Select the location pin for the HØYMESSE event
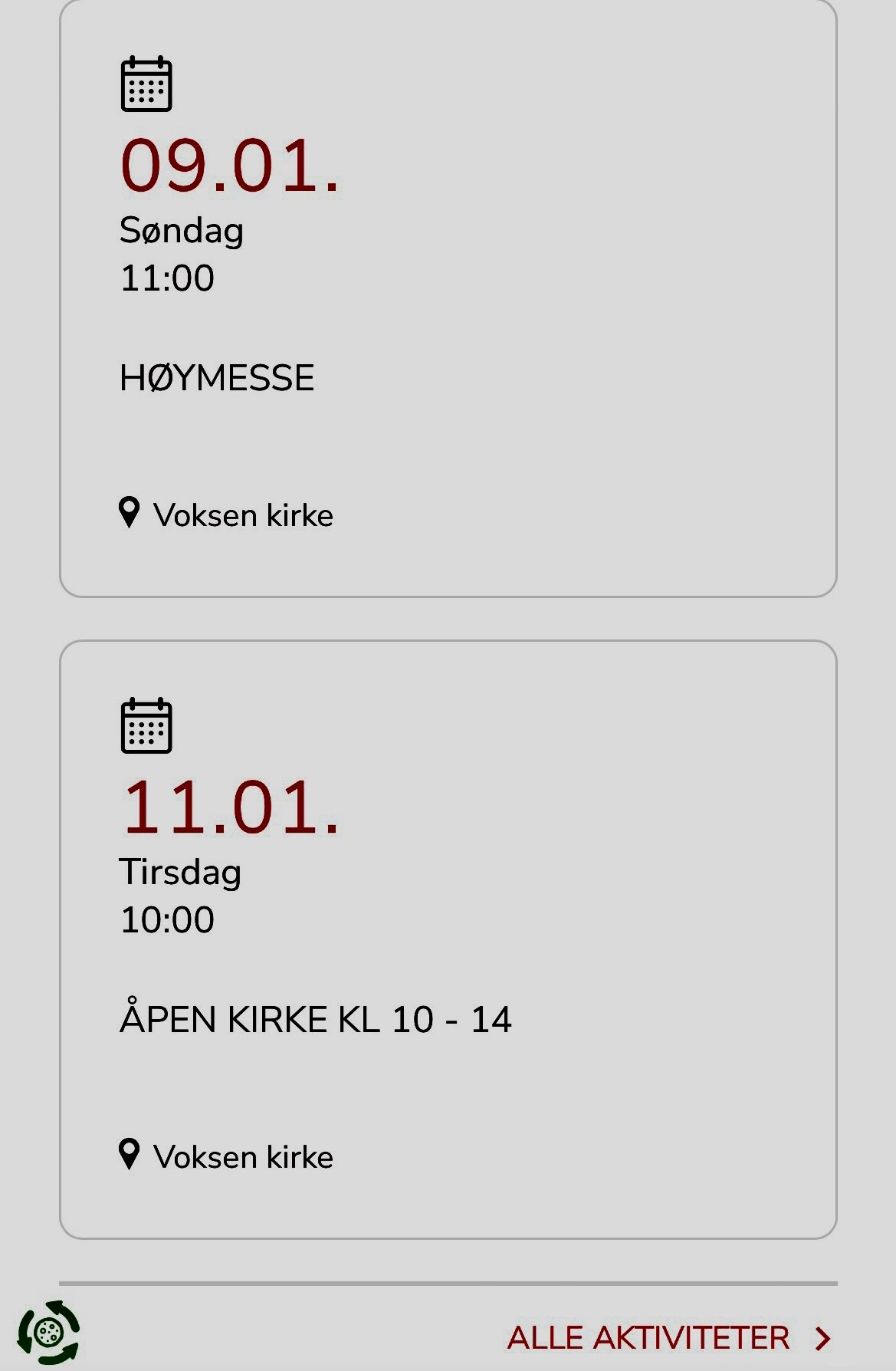Viewport: 896px width, 1371px height. point(130,513)
